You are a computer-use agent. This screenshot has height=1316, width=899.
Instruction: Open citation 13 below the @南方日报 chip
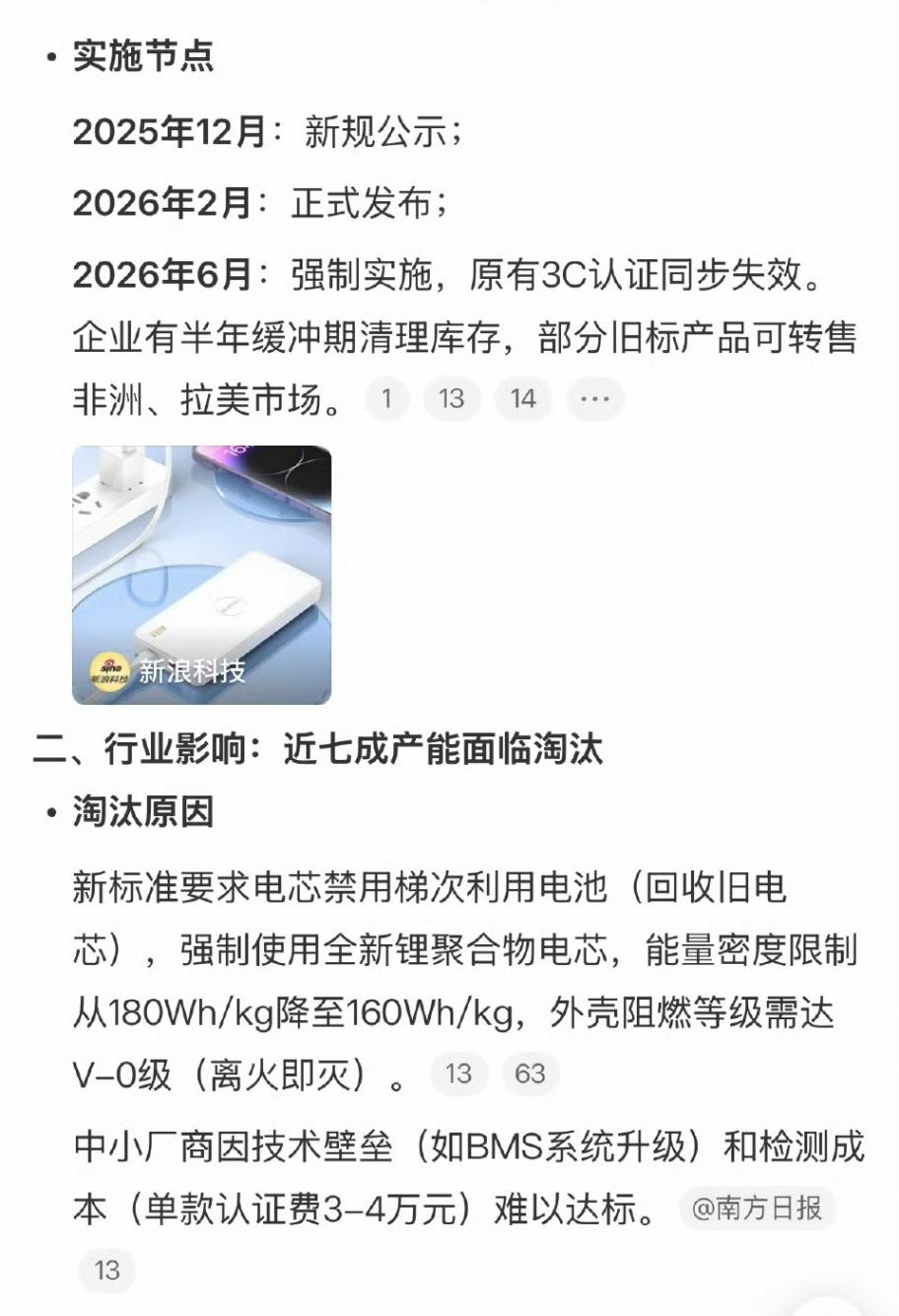[106, 1271]
